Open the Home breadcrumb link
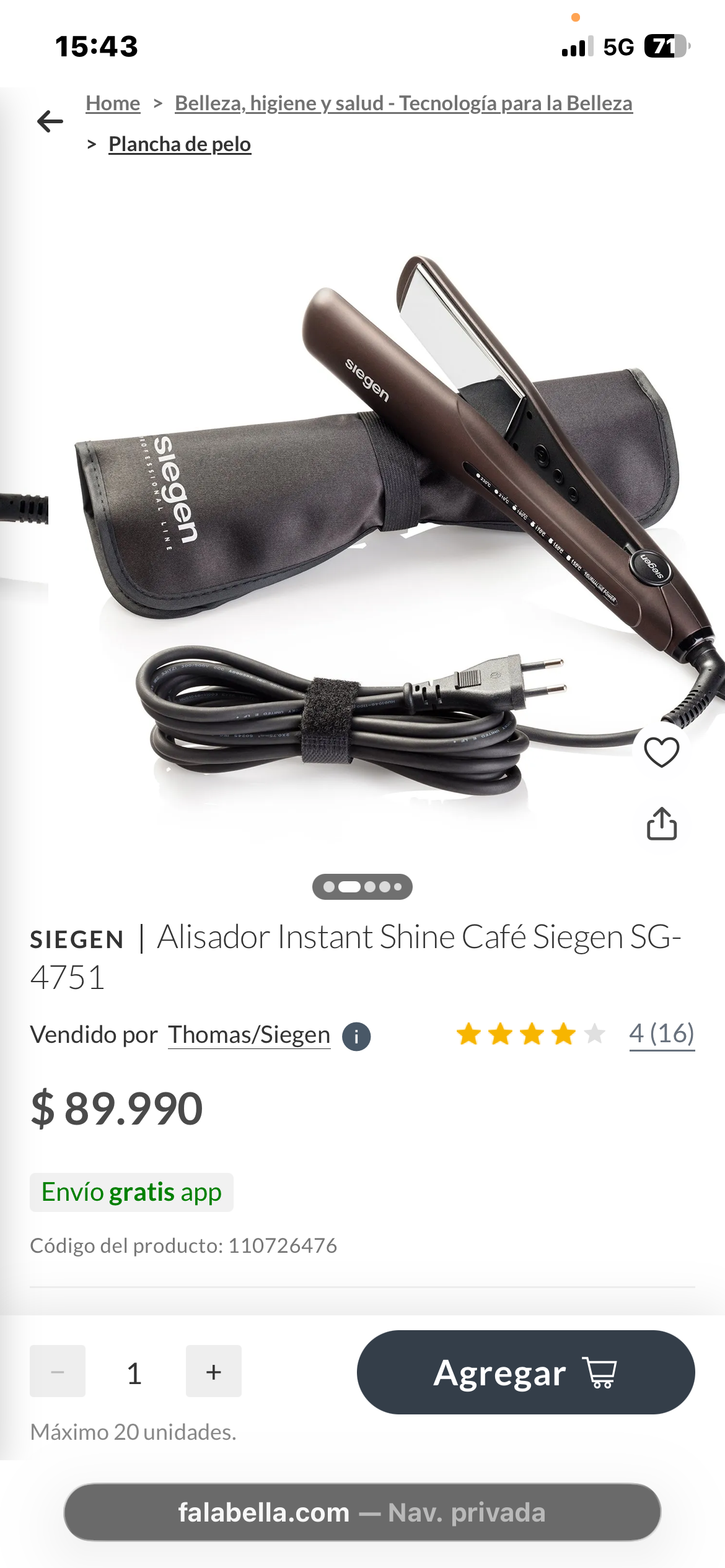Image resolution: width=725 pixels, height=1568 pixels. [x=113, y=103]
